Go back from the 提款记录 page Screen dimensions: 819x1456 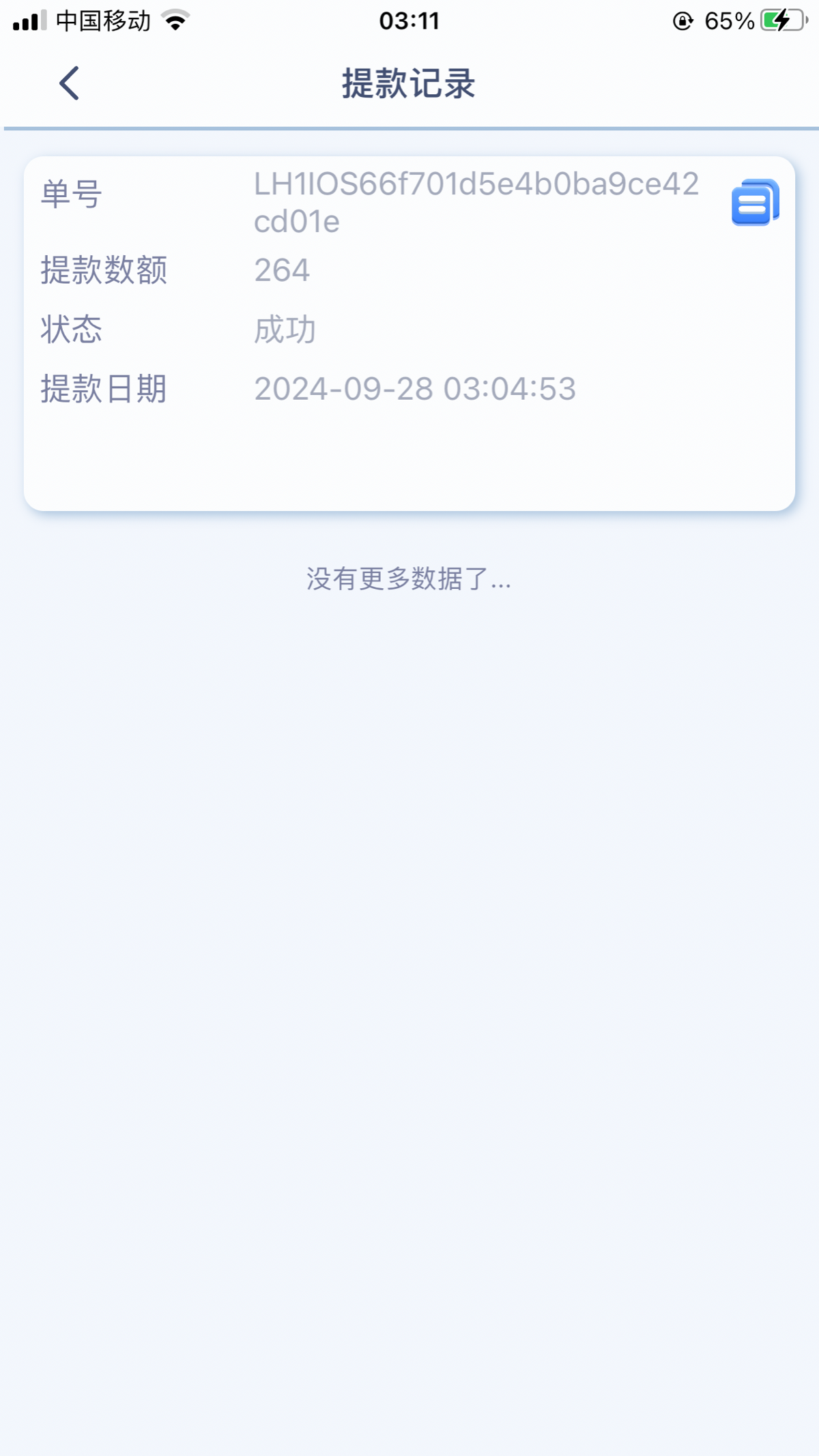pyautogui.click(x=69, y=83)
